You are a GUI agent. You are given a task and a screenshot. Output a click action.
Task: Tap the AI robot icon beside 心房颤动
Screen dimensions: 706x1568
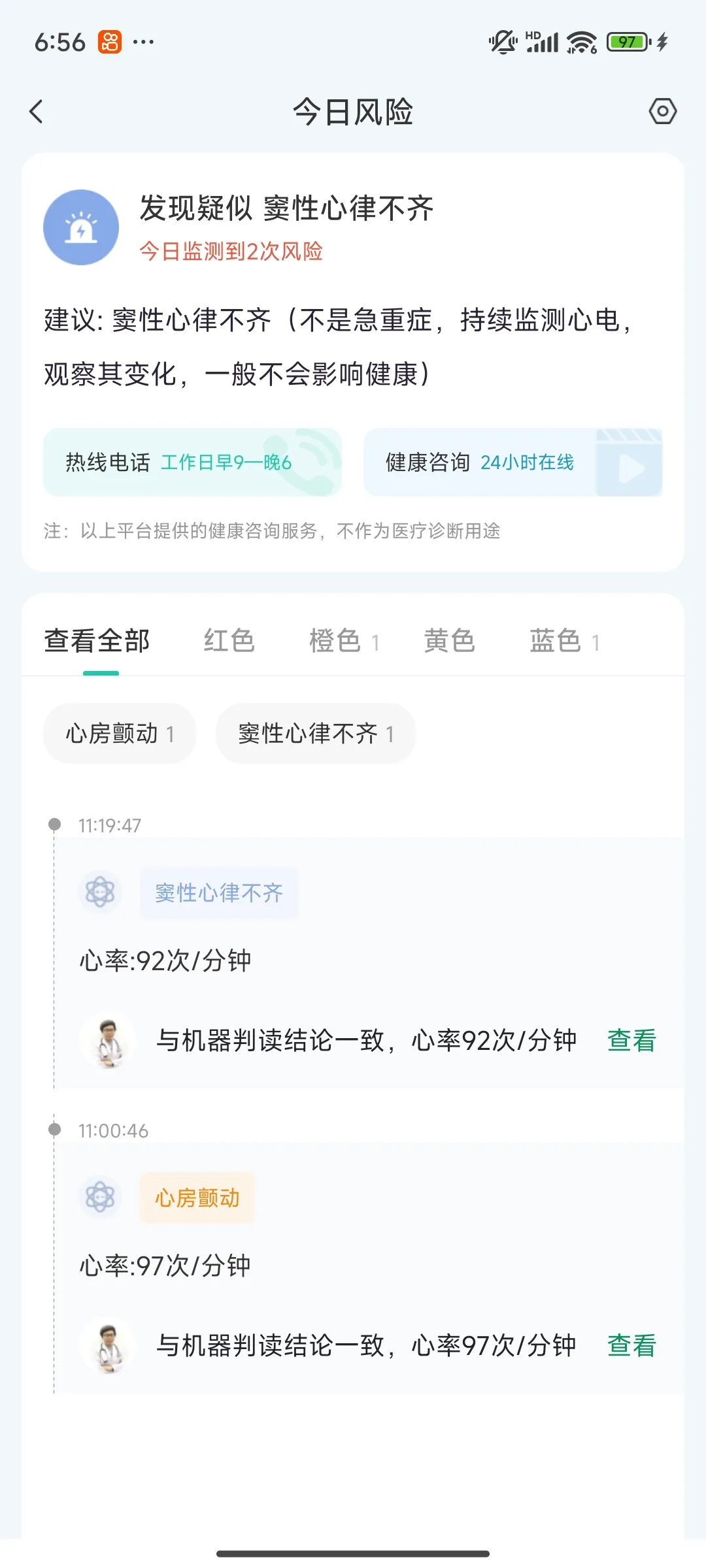pos(101,1198)
